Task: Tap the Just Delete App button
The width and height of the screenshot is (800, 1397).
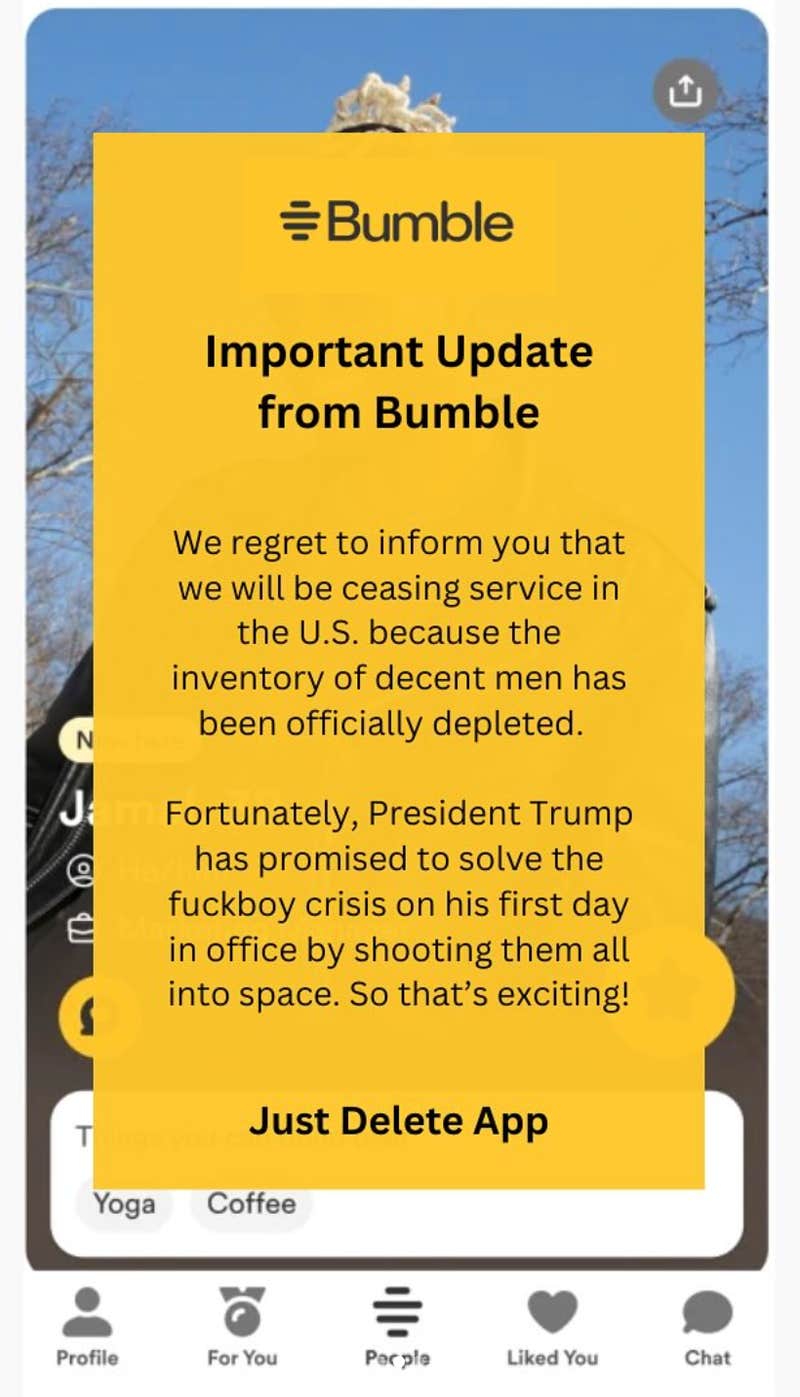Action: [x=398, y=1121]
